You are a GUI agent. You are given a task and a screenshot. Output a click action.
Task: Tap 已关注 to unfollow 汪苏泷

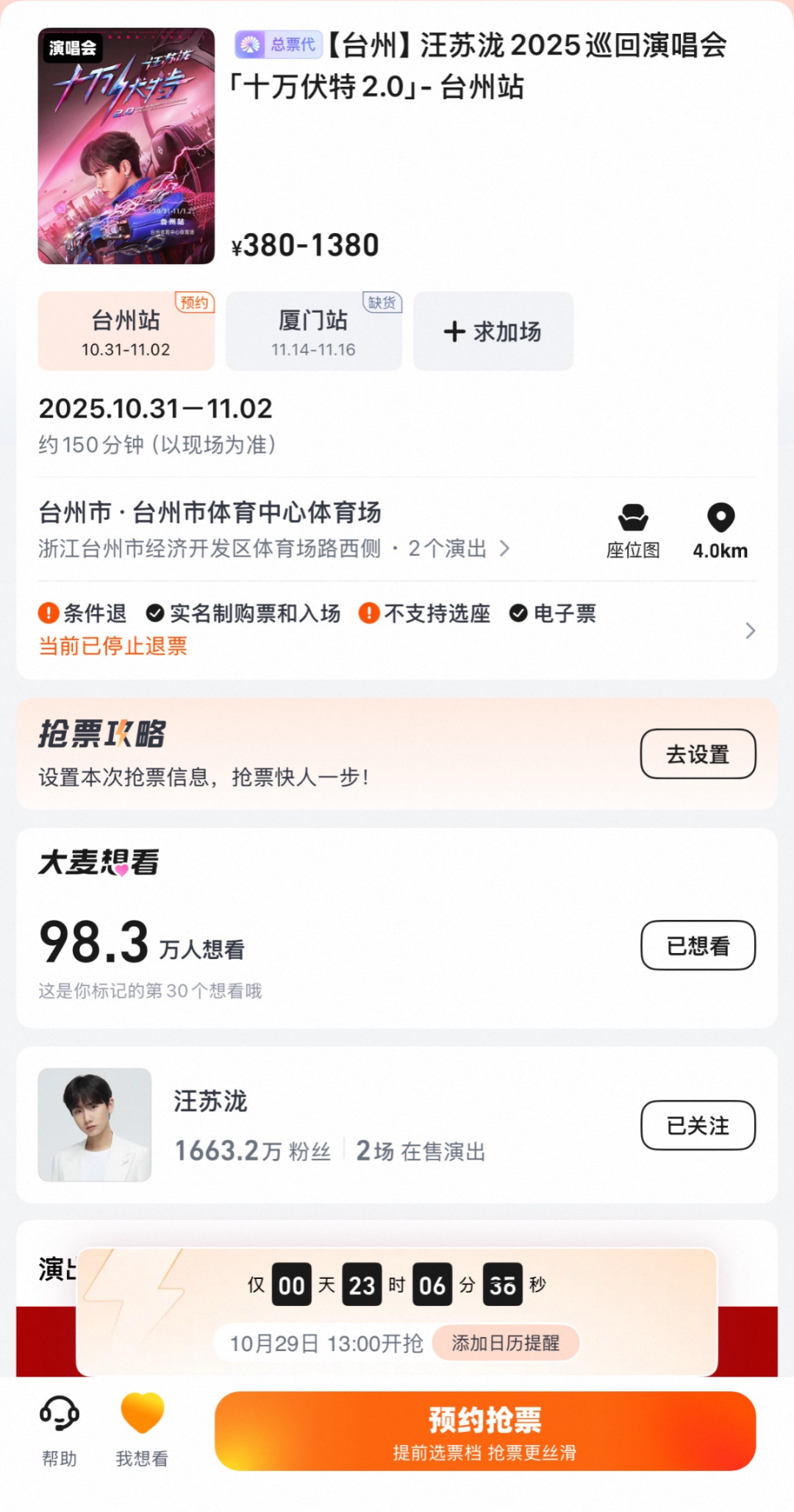tap(698, 1125)
